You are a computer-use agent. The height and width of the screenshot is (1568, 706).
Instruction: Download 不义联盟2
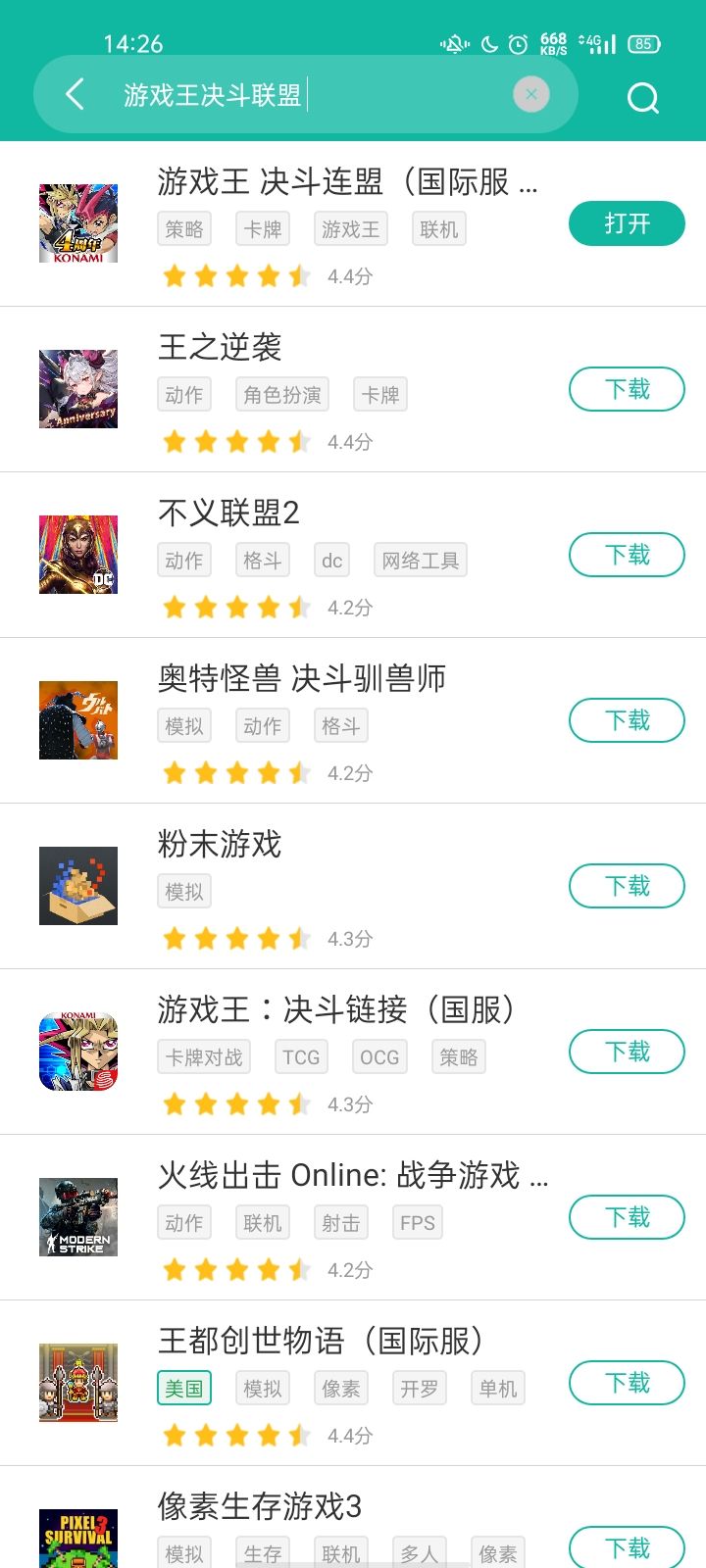click(x=627, y=555)
